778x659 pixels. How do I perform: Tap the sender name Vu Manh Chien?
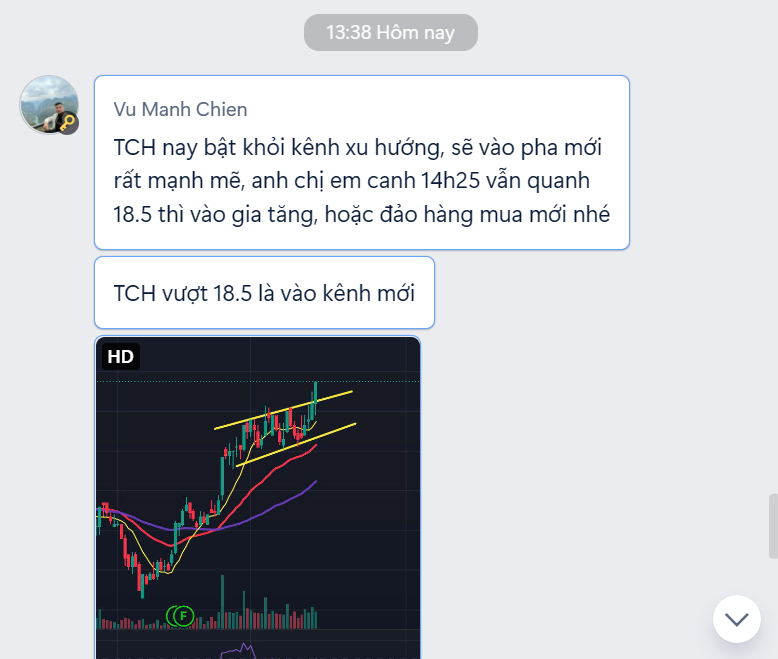click(180, 109)
